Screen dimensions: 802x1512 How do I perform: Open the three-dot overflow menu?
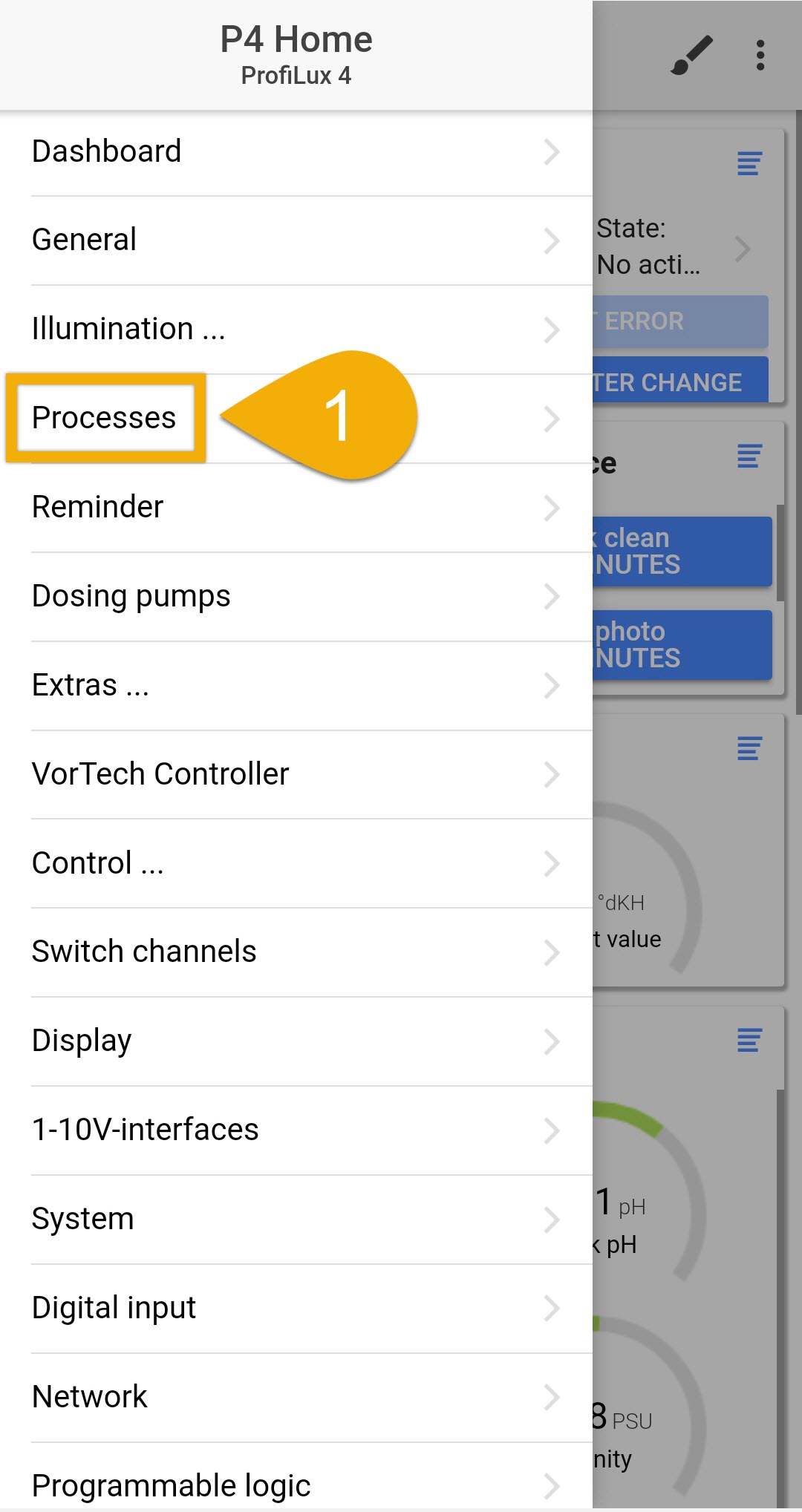(760, 56)
